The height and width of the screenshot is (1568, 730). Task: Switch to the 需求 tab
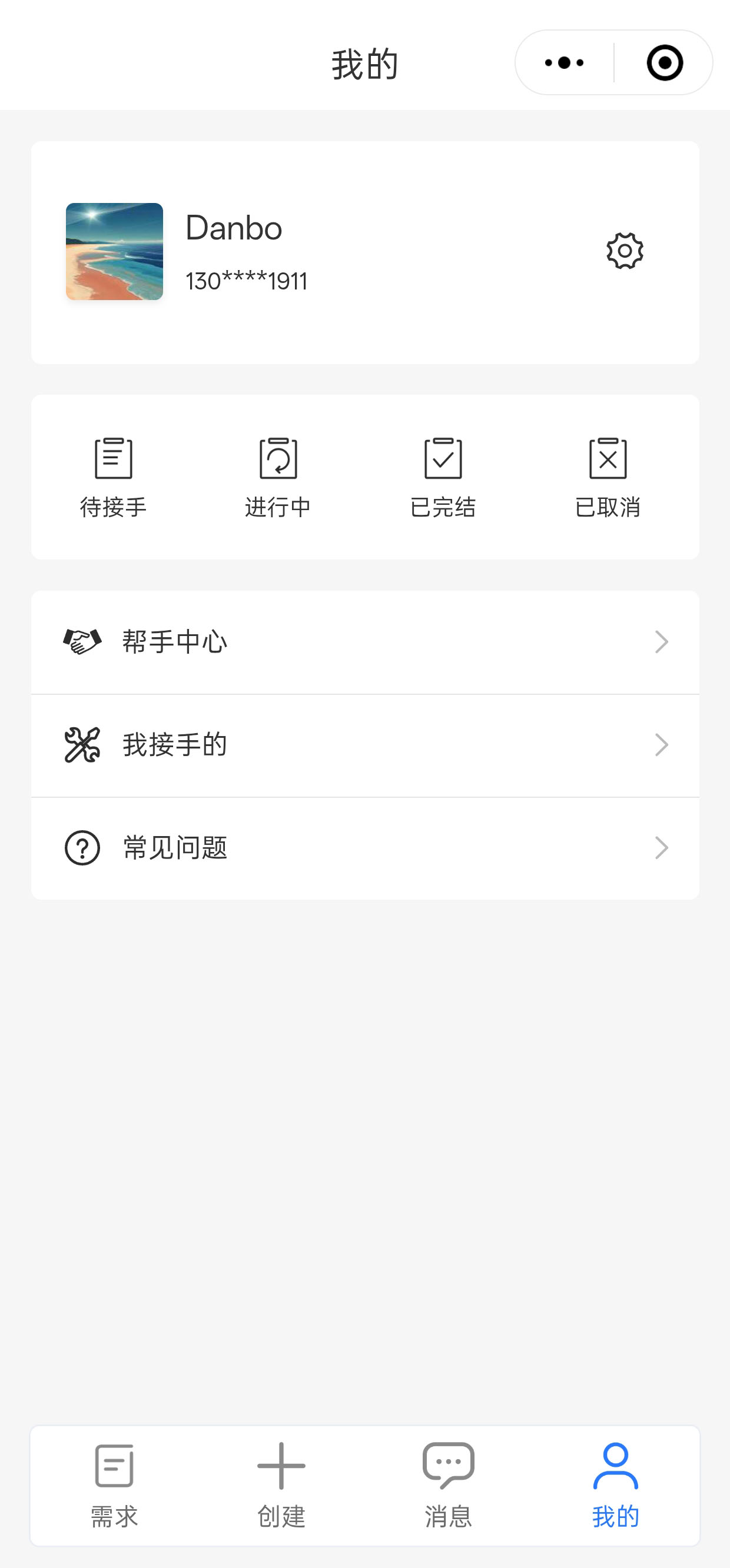pos(114,1486)
